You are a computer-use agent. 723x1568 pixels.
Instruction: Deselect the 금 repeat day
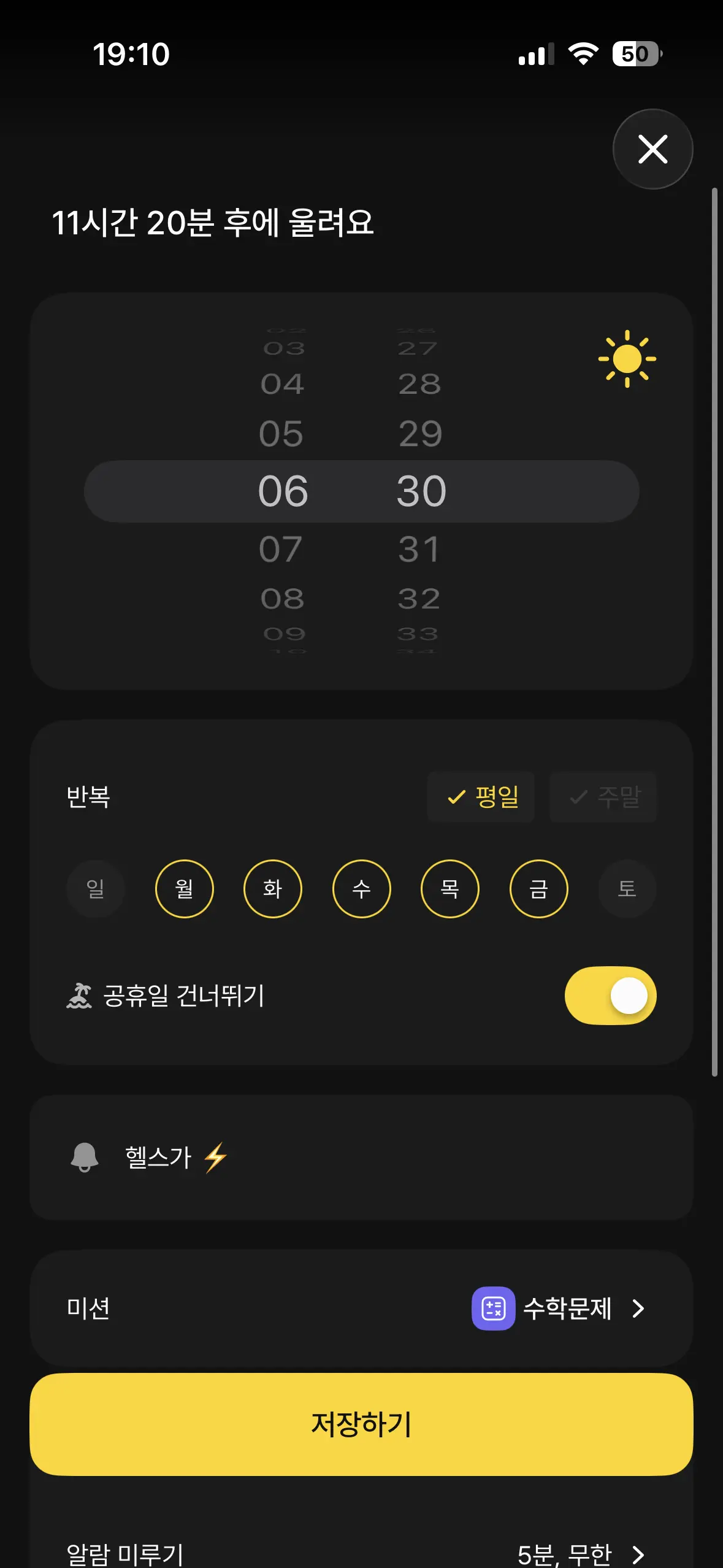point(538,889)
